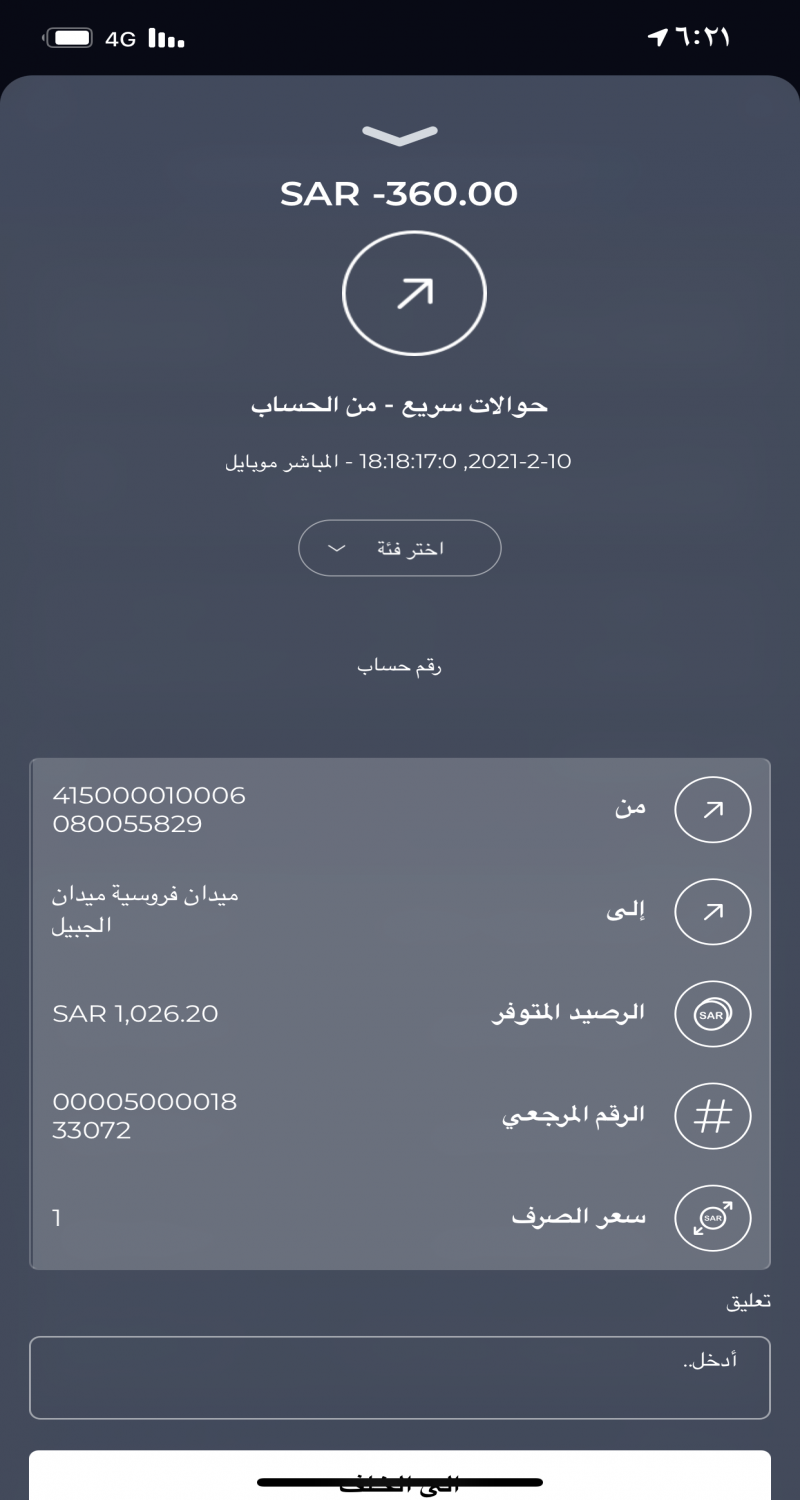The height and width of the screenshot is (1500, 800).
Task: Open the category dropdown اختر فئة
Action: click(400, 548)
